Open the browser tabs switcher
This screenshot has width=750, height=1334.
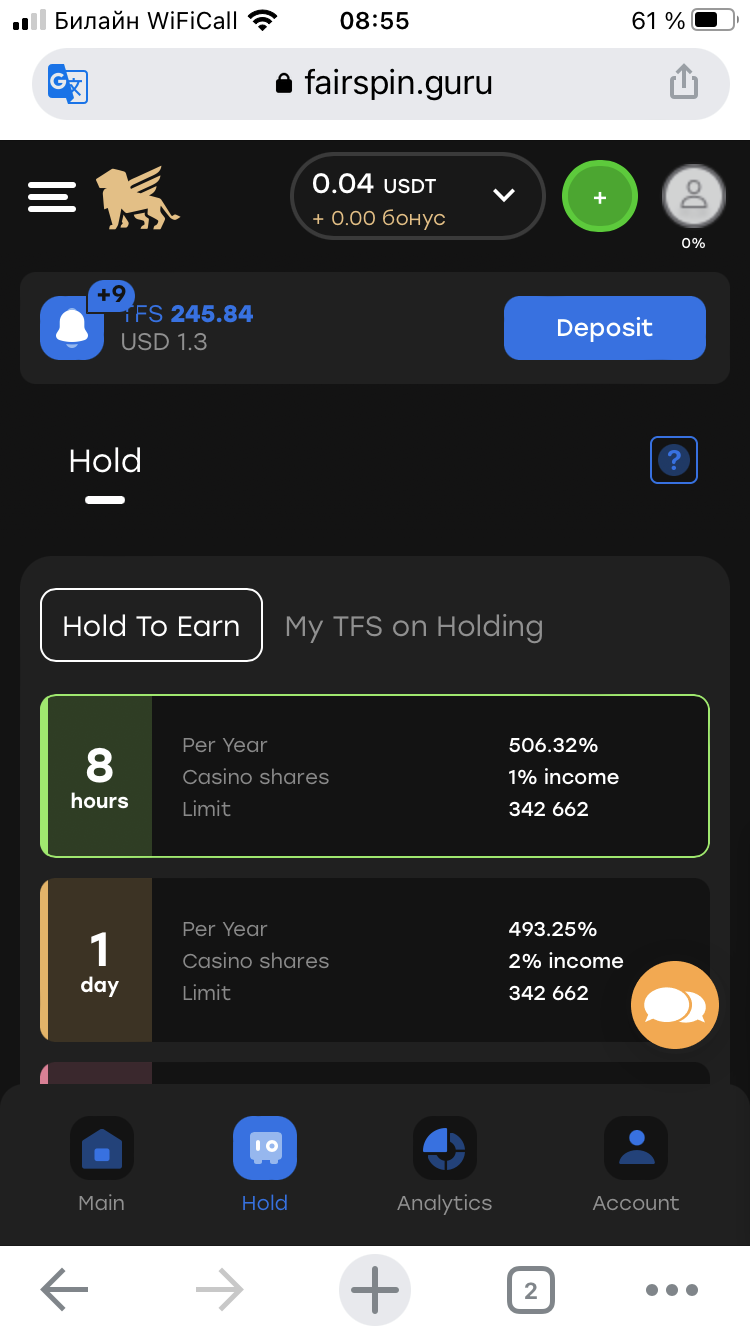click(530, 1290)
